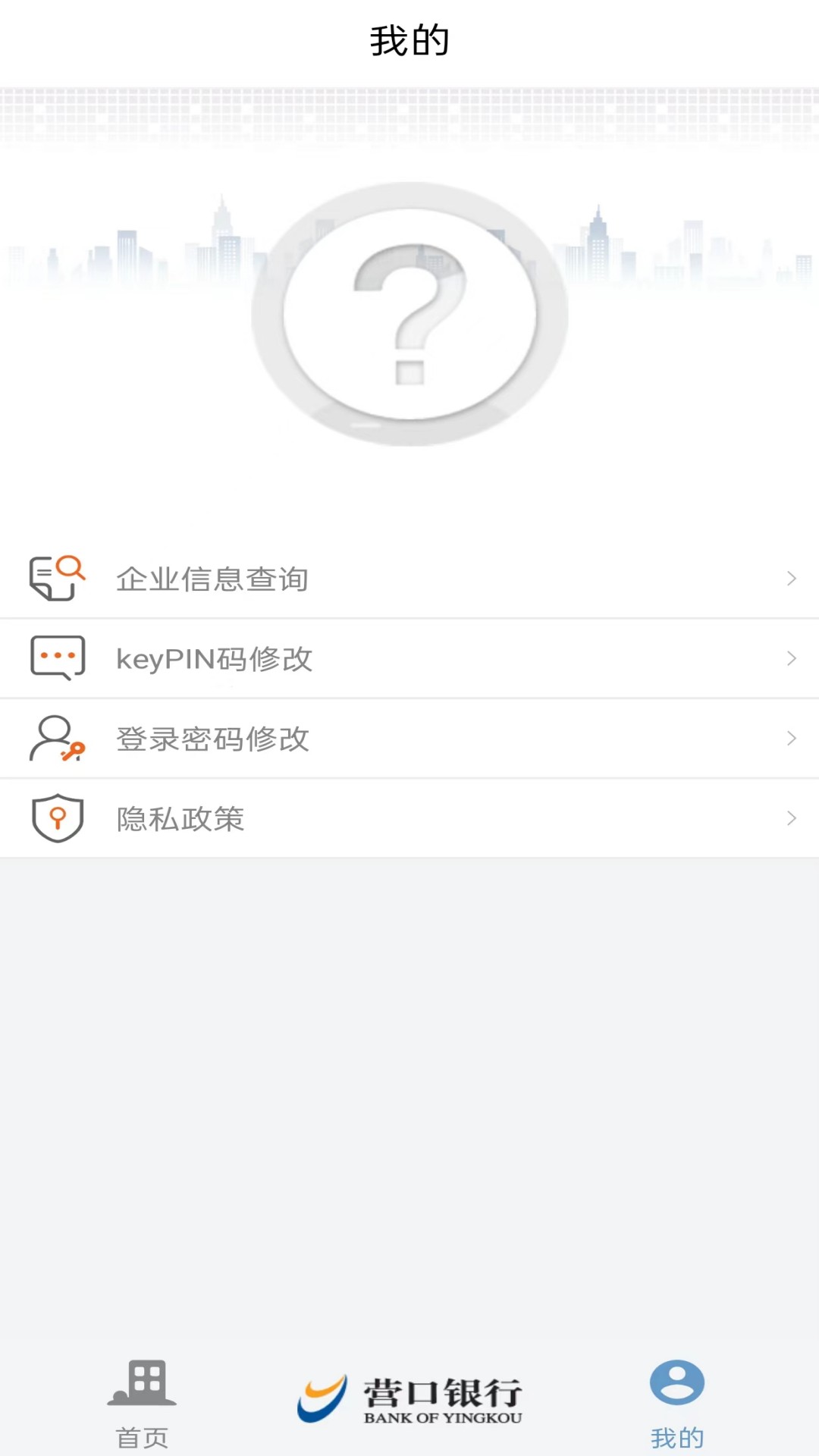Click the 隐私政策 shield icon
Viewport: 819px width, 1456px height.
57,817
